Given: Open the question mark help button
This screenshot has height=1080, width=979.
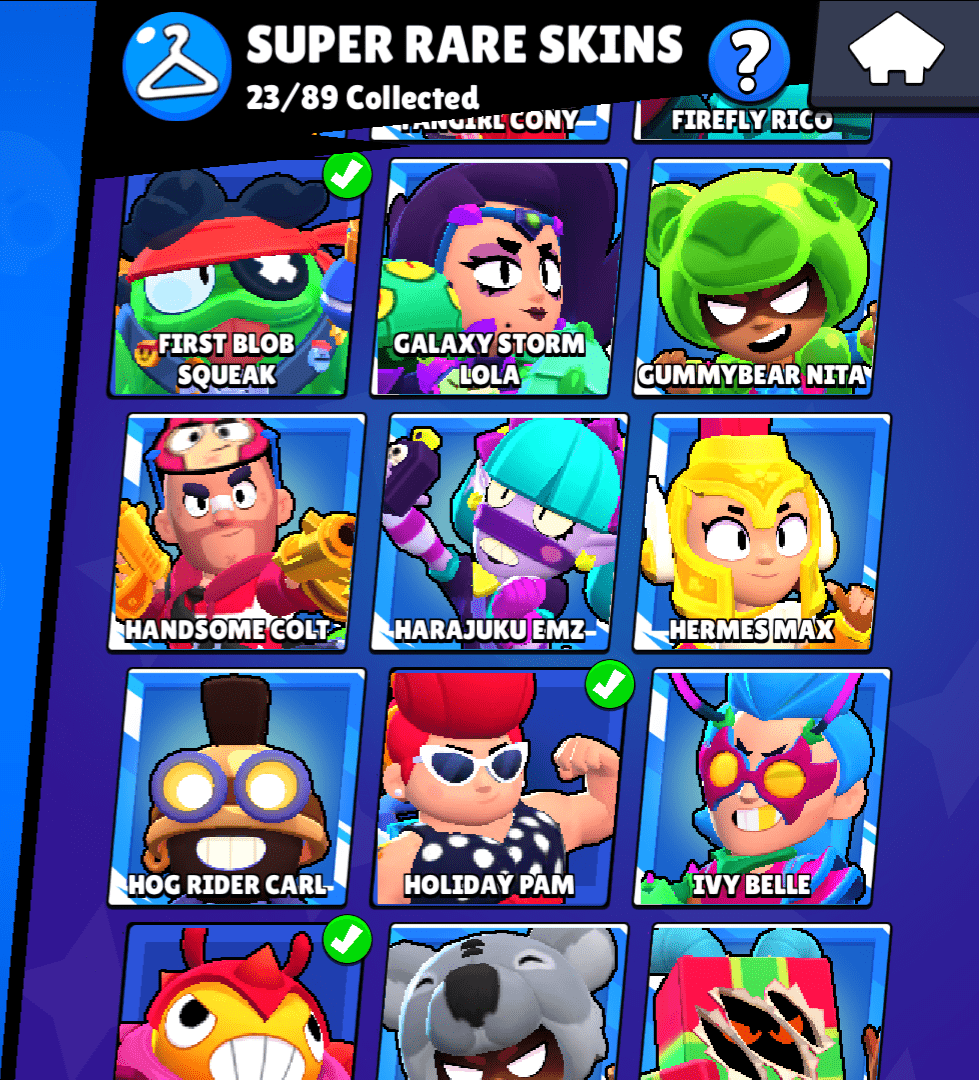Looking at the screenshot, I should (x=747, y=60).
